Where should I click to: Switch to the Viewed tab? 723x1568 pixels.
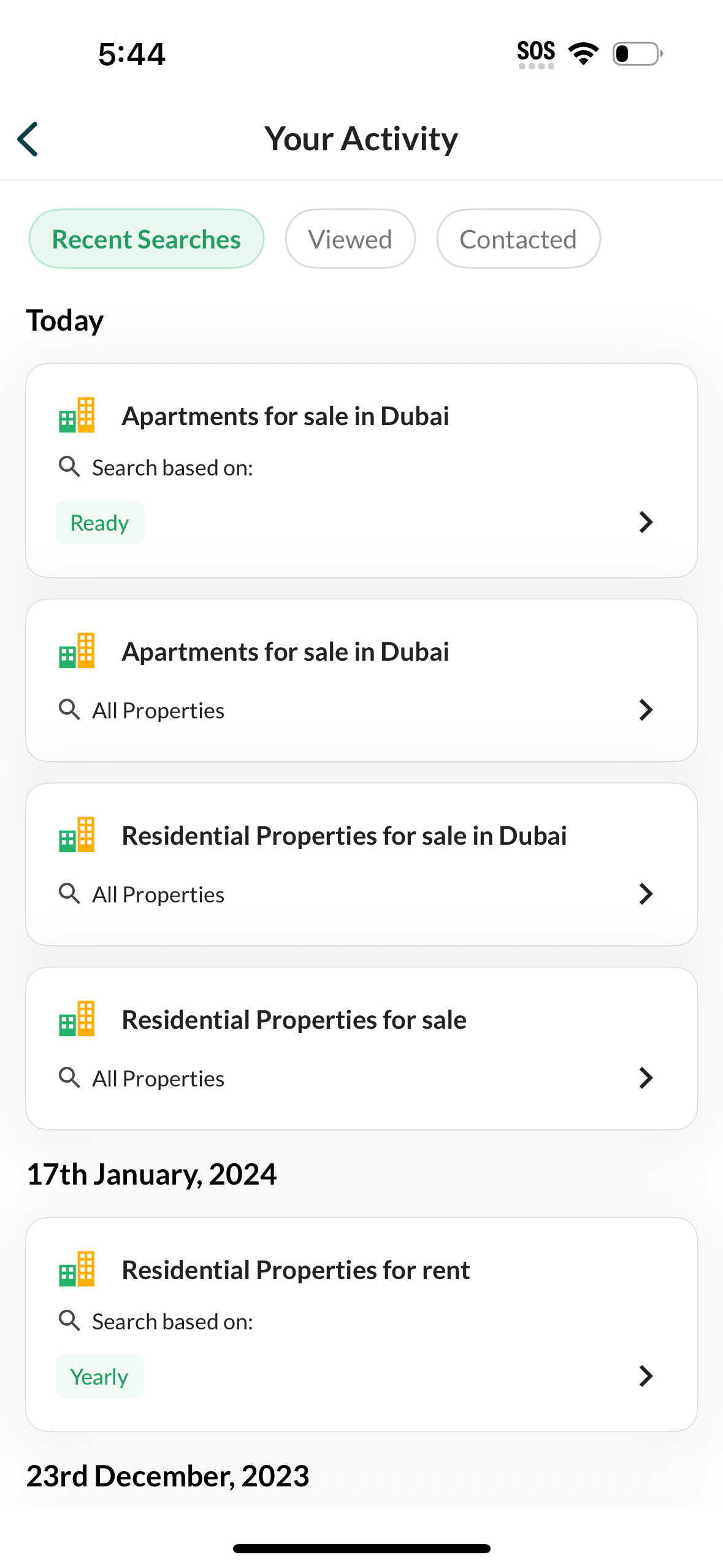[350, 239]
